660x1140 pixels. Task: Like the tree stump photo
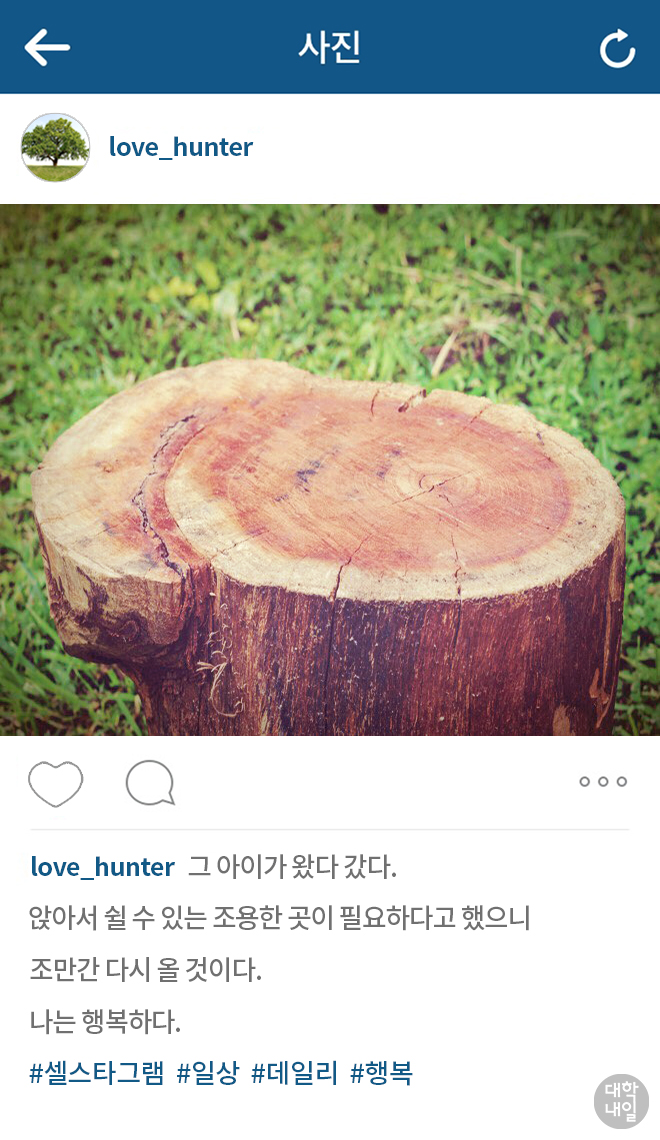[x=55, y=783]
